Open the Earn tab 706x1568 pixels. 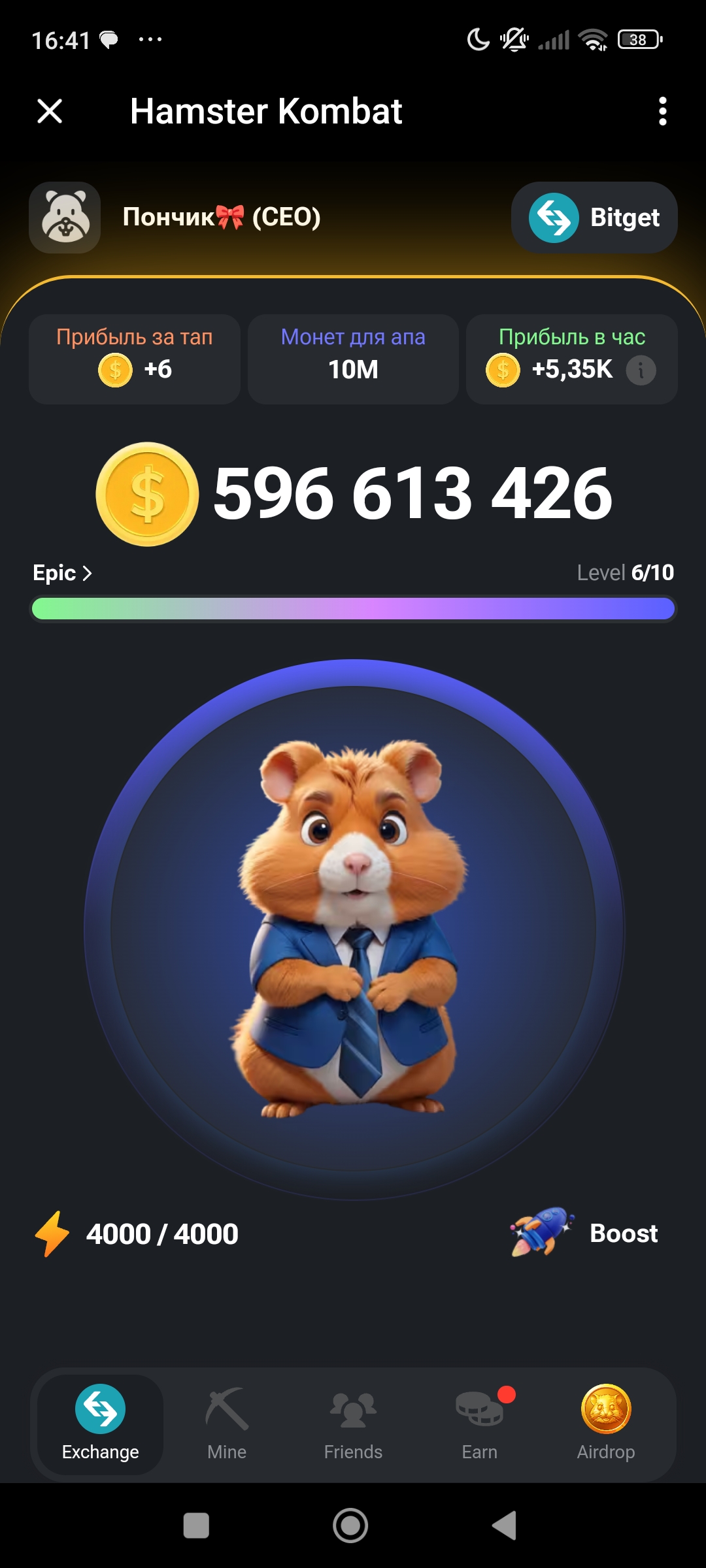tap(479, 1424)
